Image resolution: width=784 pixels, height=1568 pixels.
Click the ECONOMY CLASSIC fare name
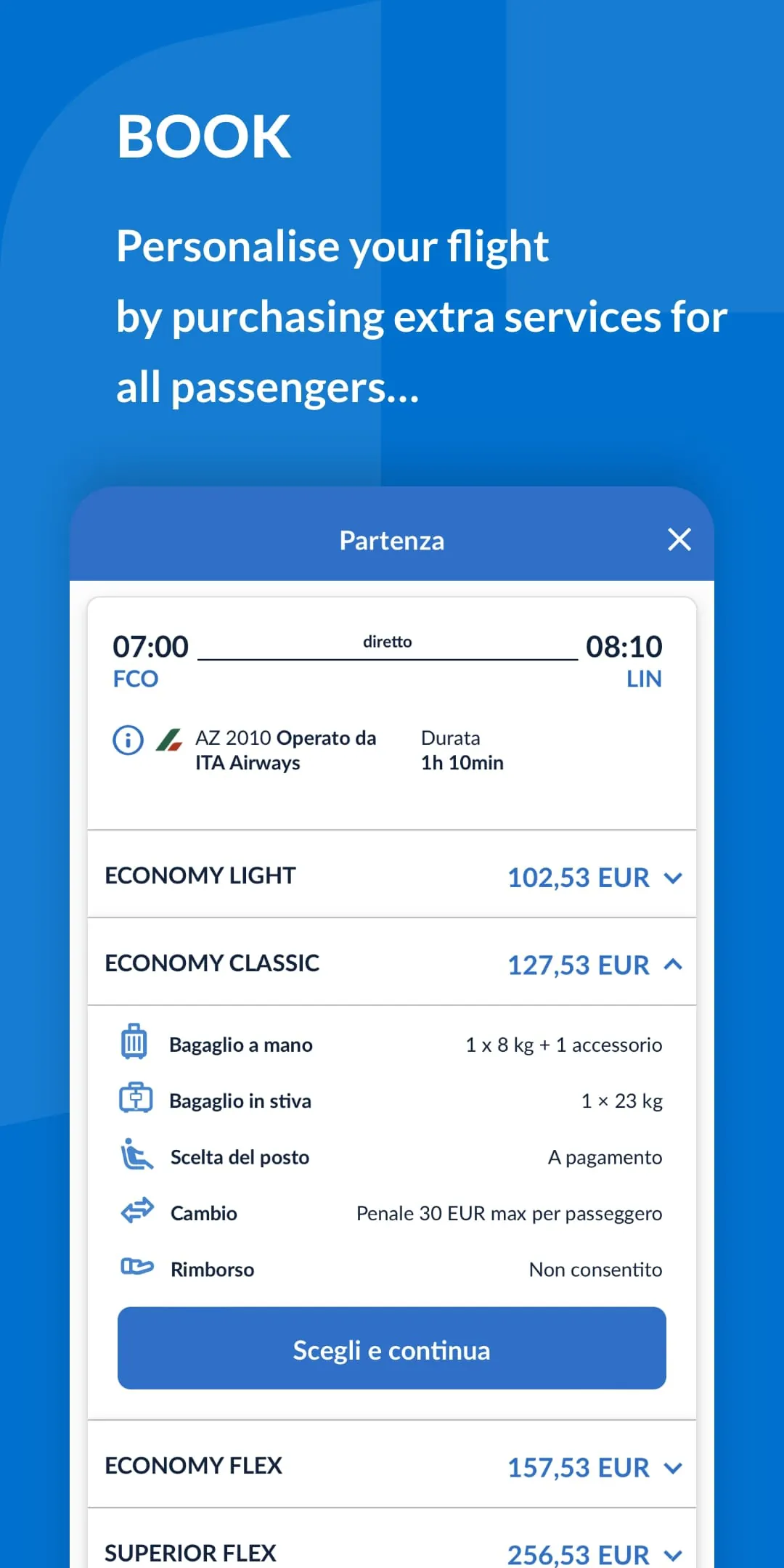click(211, 963)
